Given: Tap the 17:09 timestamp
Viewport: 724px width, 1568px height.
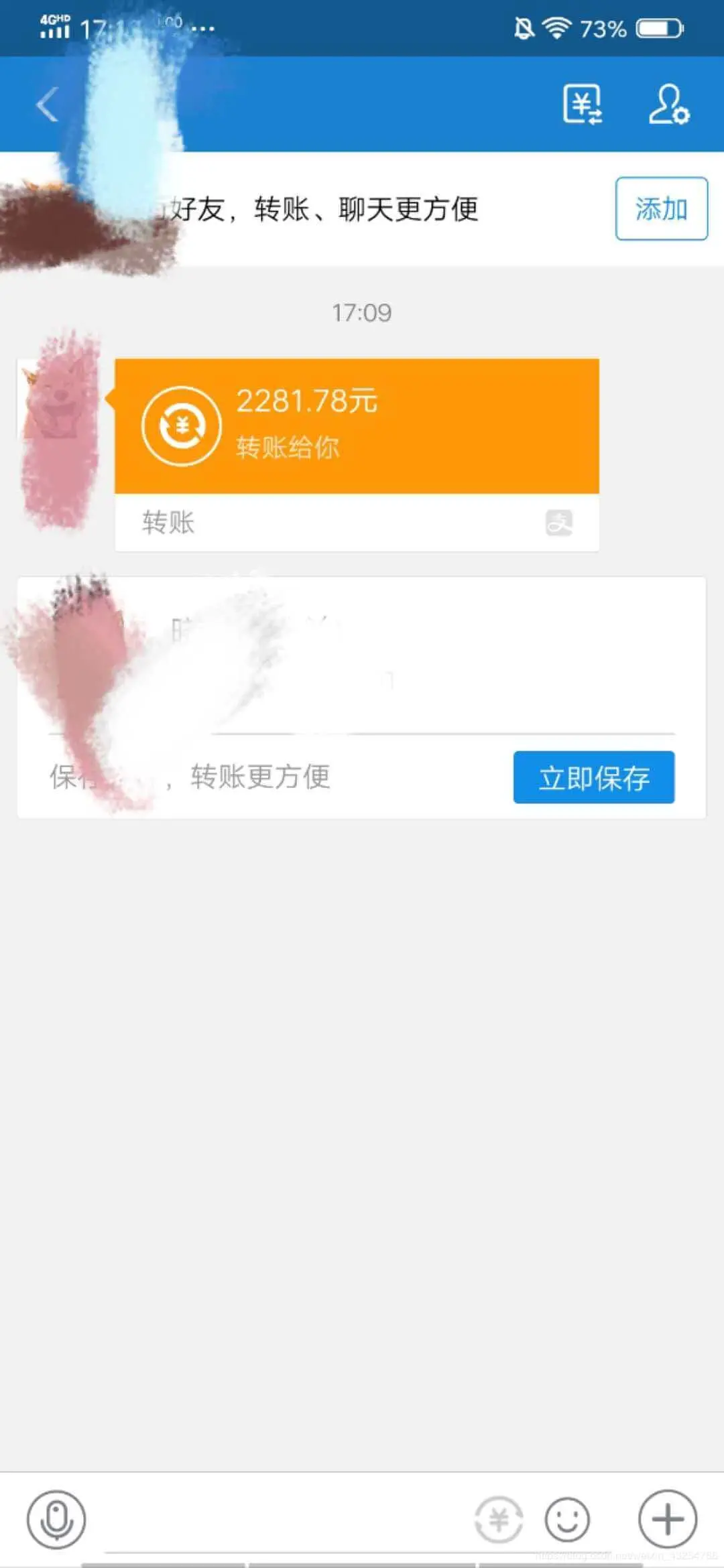Looking at the screenshot, I should click(362, 312).
